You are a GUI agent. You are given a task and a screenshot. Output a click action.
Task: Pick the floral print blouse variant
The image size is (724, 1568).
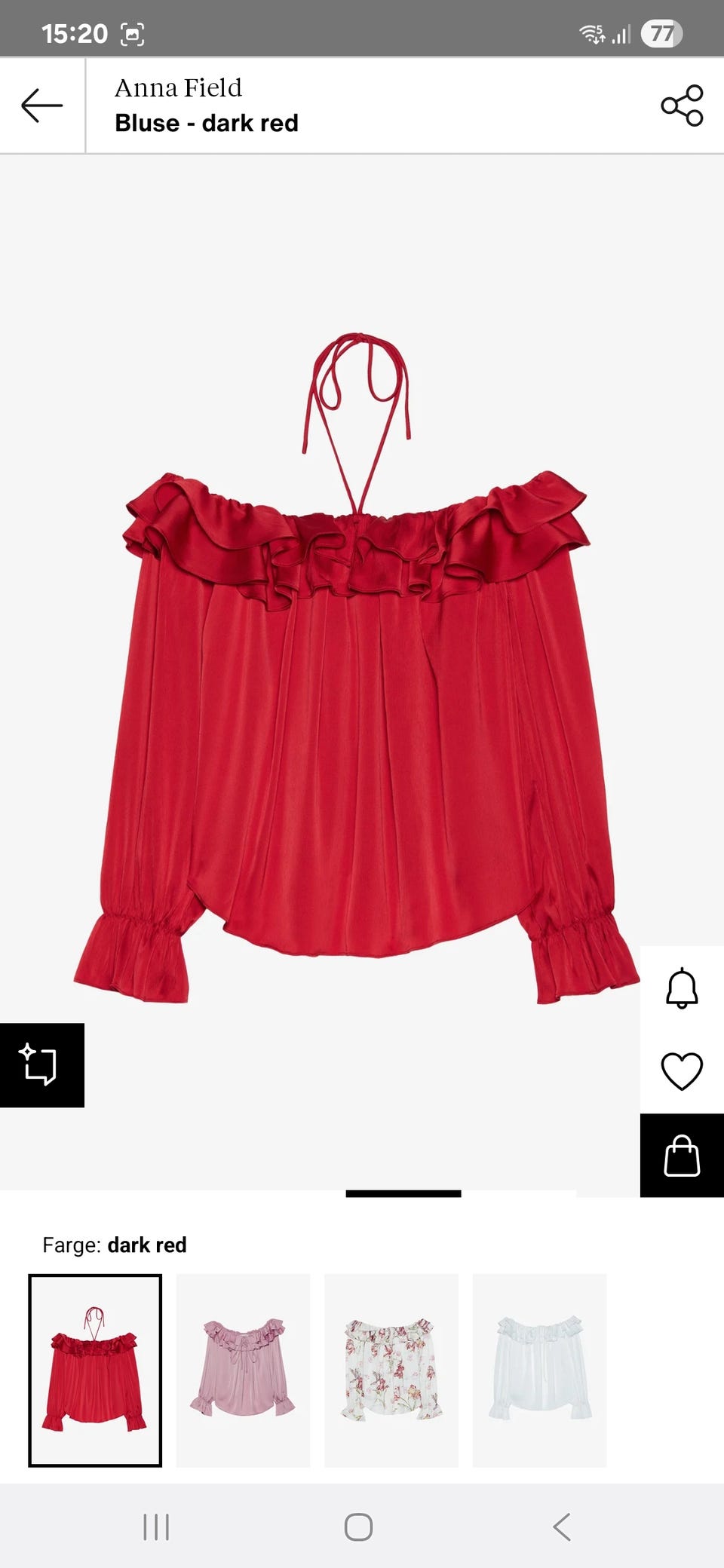391,1370
